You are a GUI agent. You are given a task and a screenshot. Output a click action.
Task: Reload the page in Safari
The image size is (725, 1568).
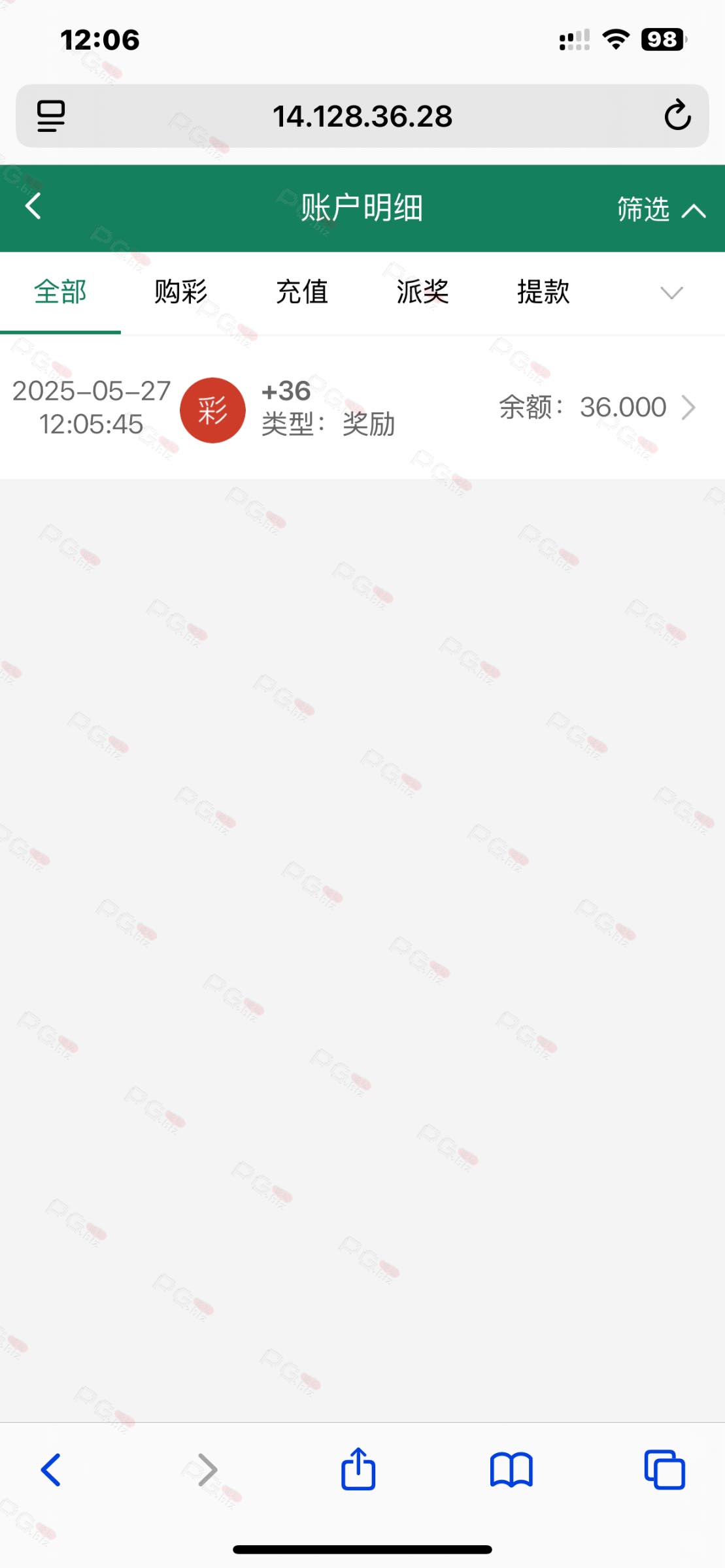tap(677, 116)
